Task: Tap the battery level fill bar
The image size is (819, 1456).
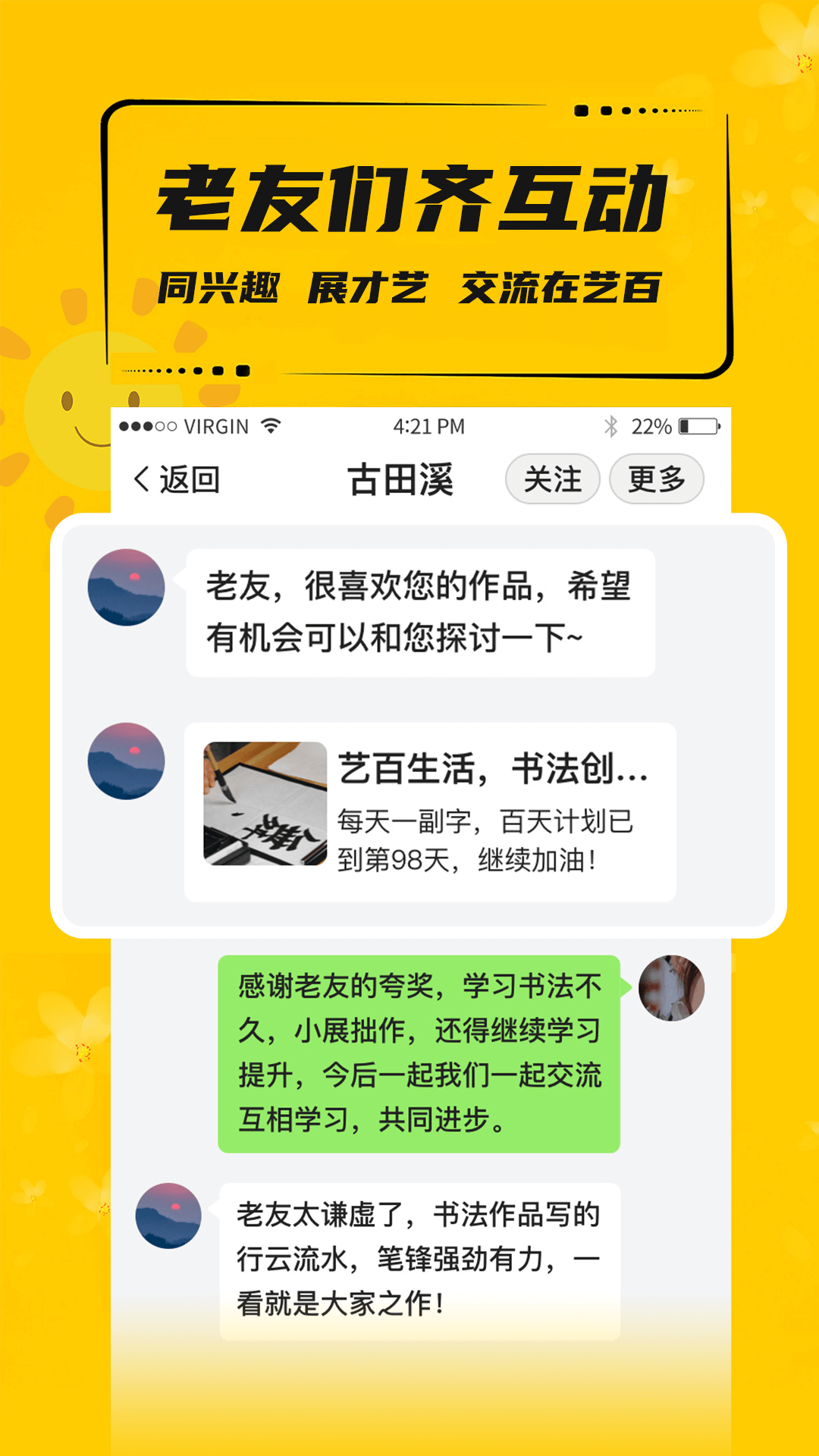Action: [x=686, y=426]
